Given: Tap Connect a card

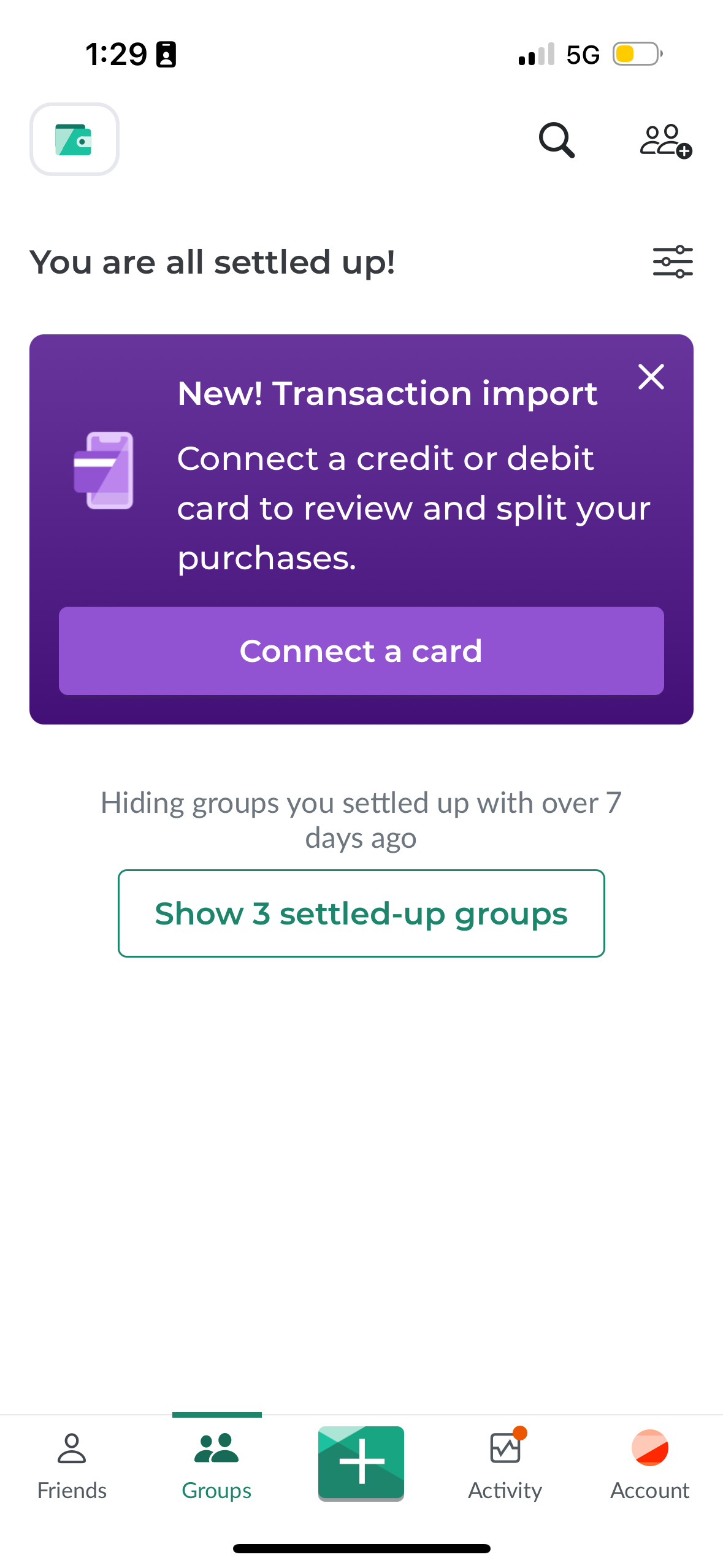Looking at the screenshot, I should coord(361,651).
